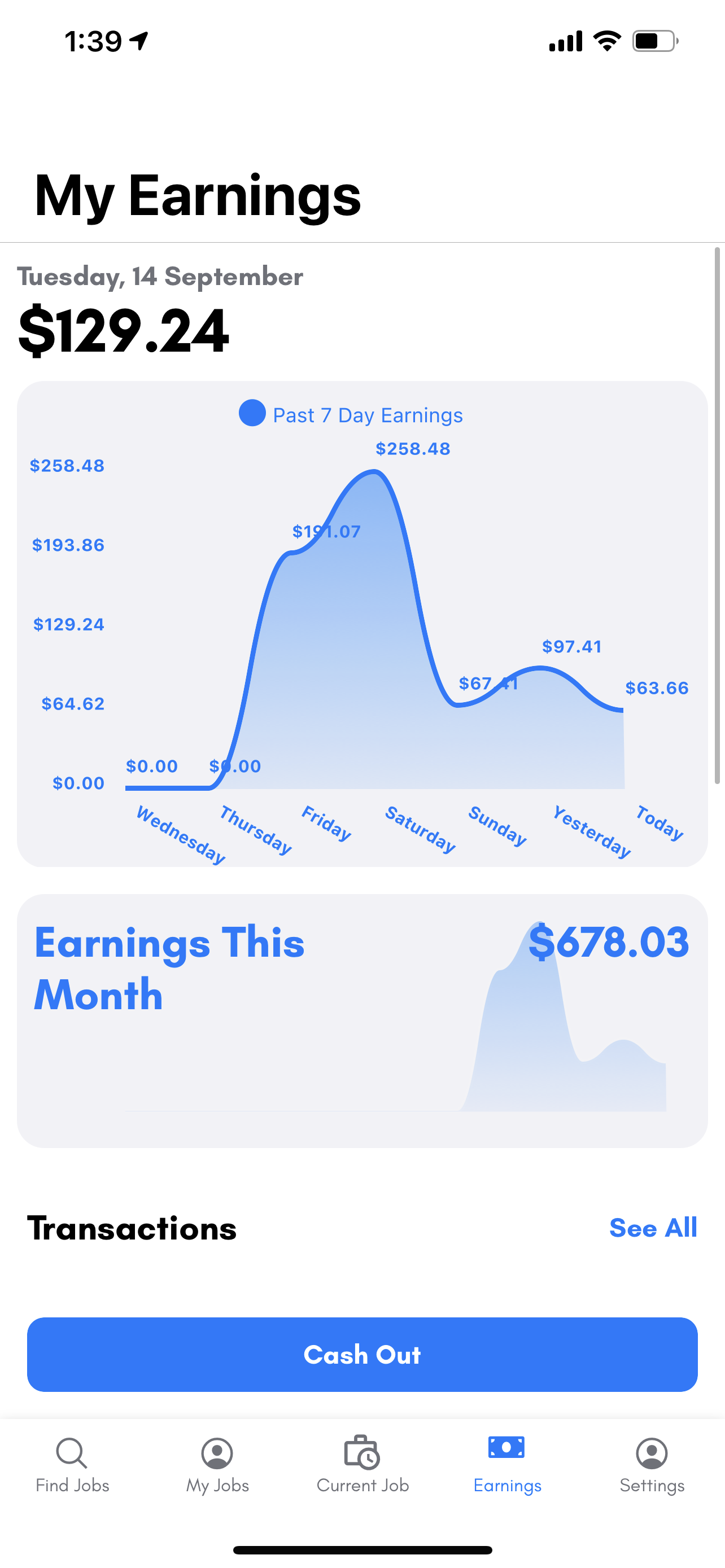Switch to the Find Jobs tab

[x=72, y=1466]
